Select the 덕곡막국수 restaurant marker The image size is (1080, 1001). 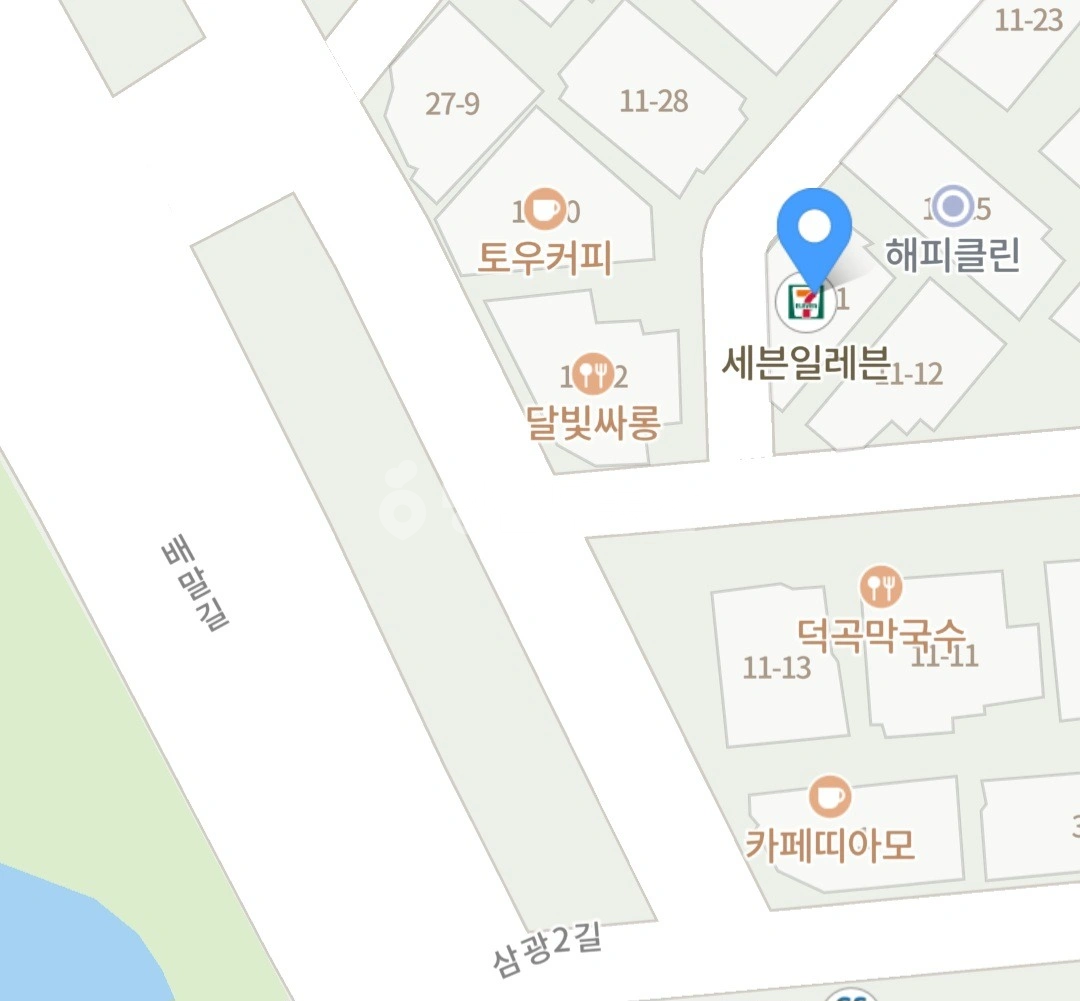(880, 586)
